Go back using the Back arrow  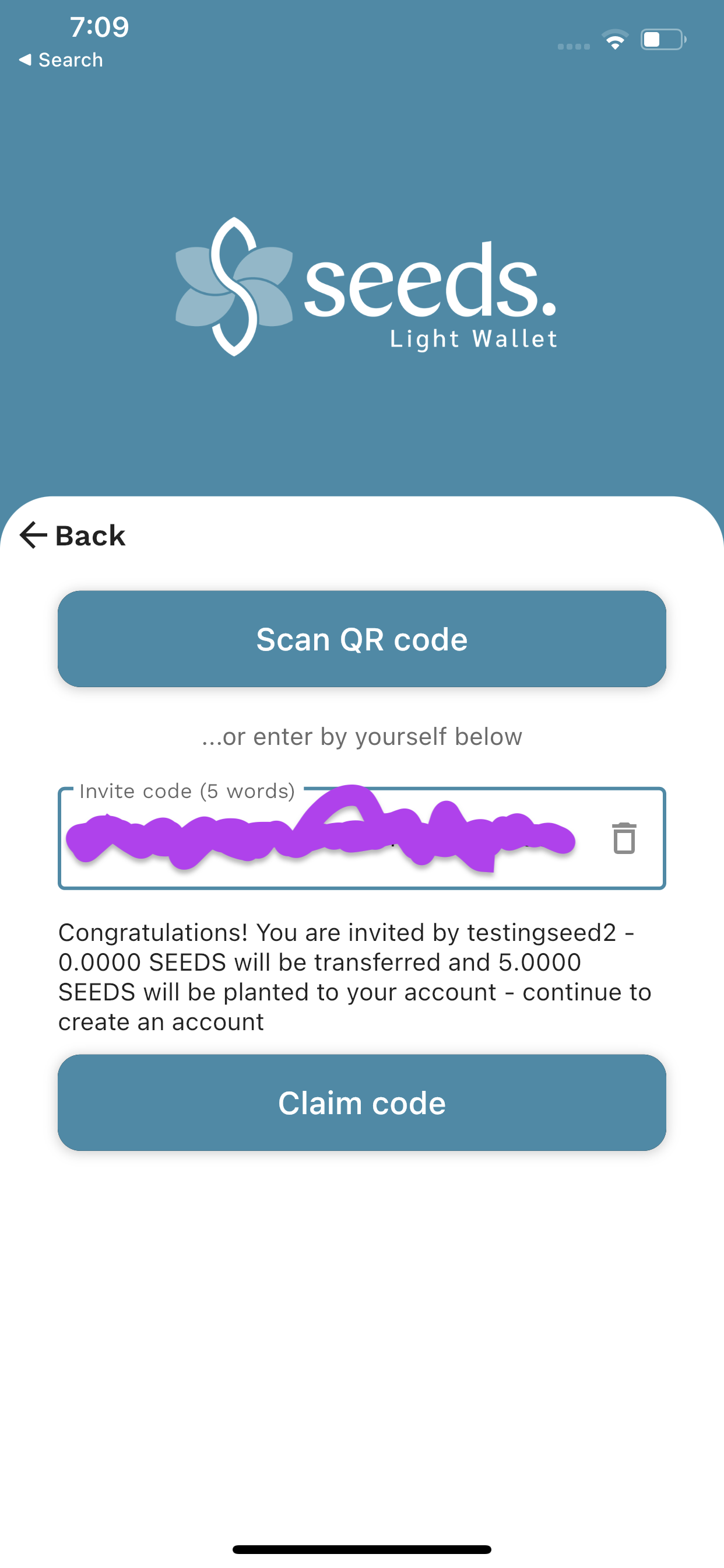[x=72, y=535]
